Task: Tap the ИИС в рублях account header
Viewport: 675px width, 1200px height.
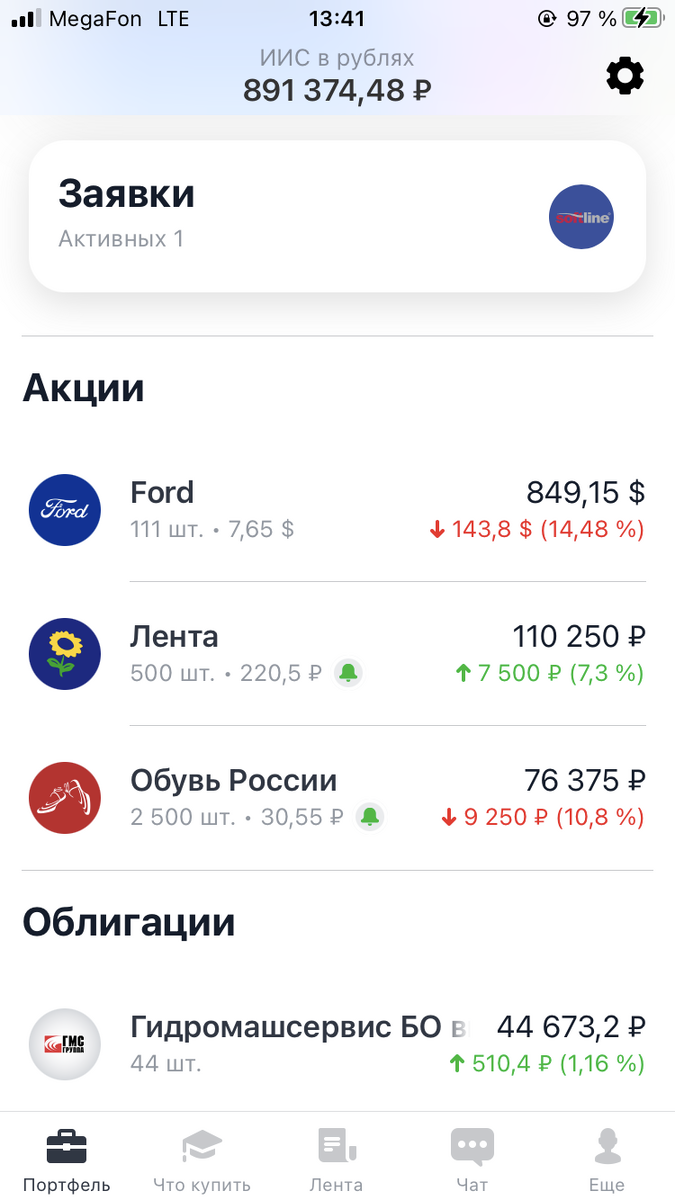Action: tap(337, 76)
